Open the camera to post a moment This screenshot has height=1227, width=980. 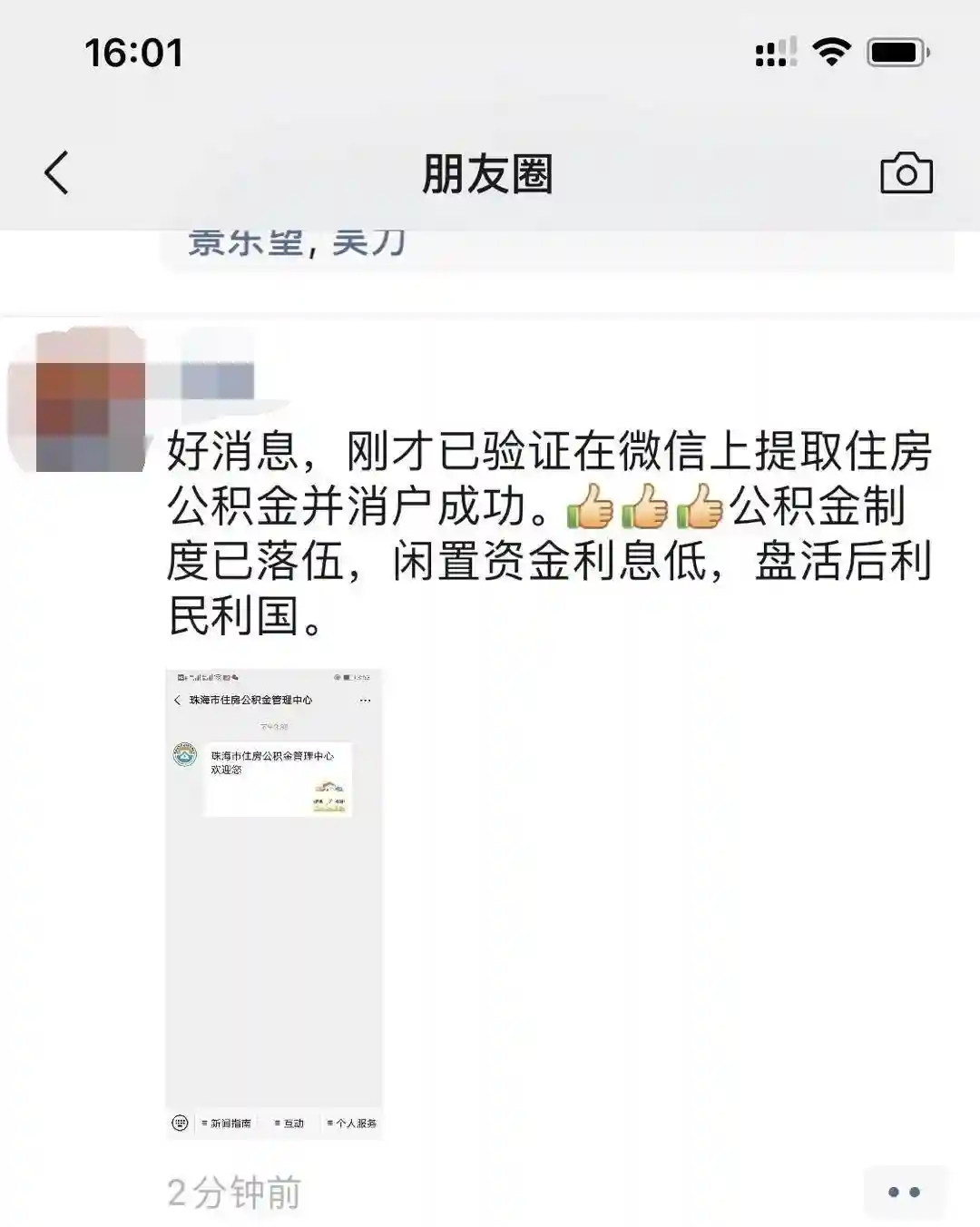click(x=906, y=172)
